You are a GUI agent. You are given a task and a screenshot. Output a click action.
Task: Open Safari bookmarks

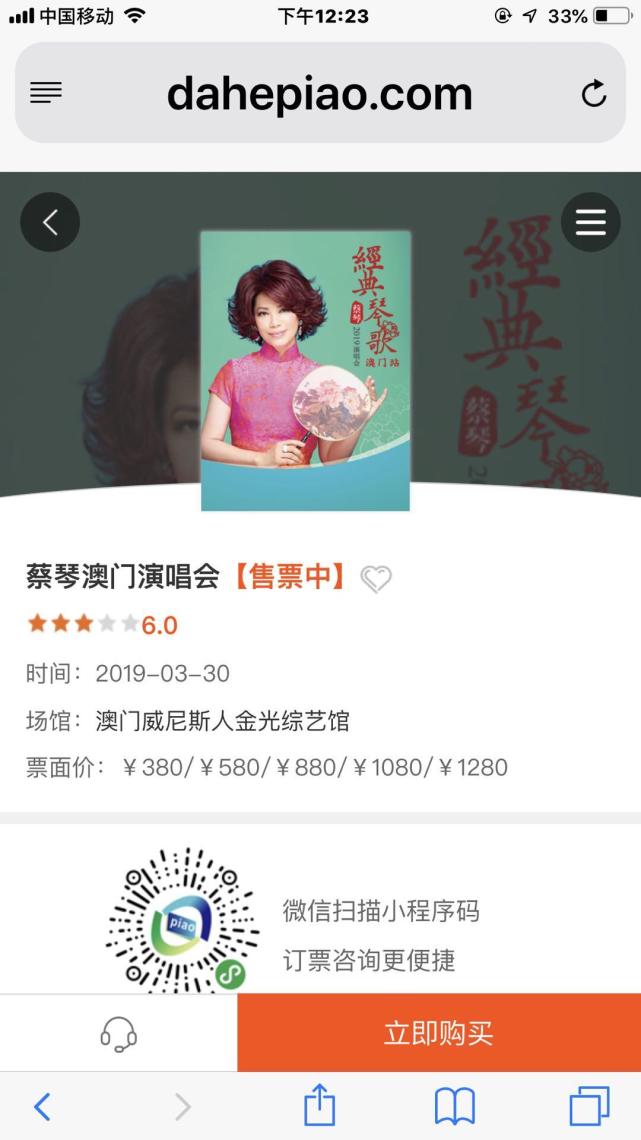click(x=454, y=1106)
